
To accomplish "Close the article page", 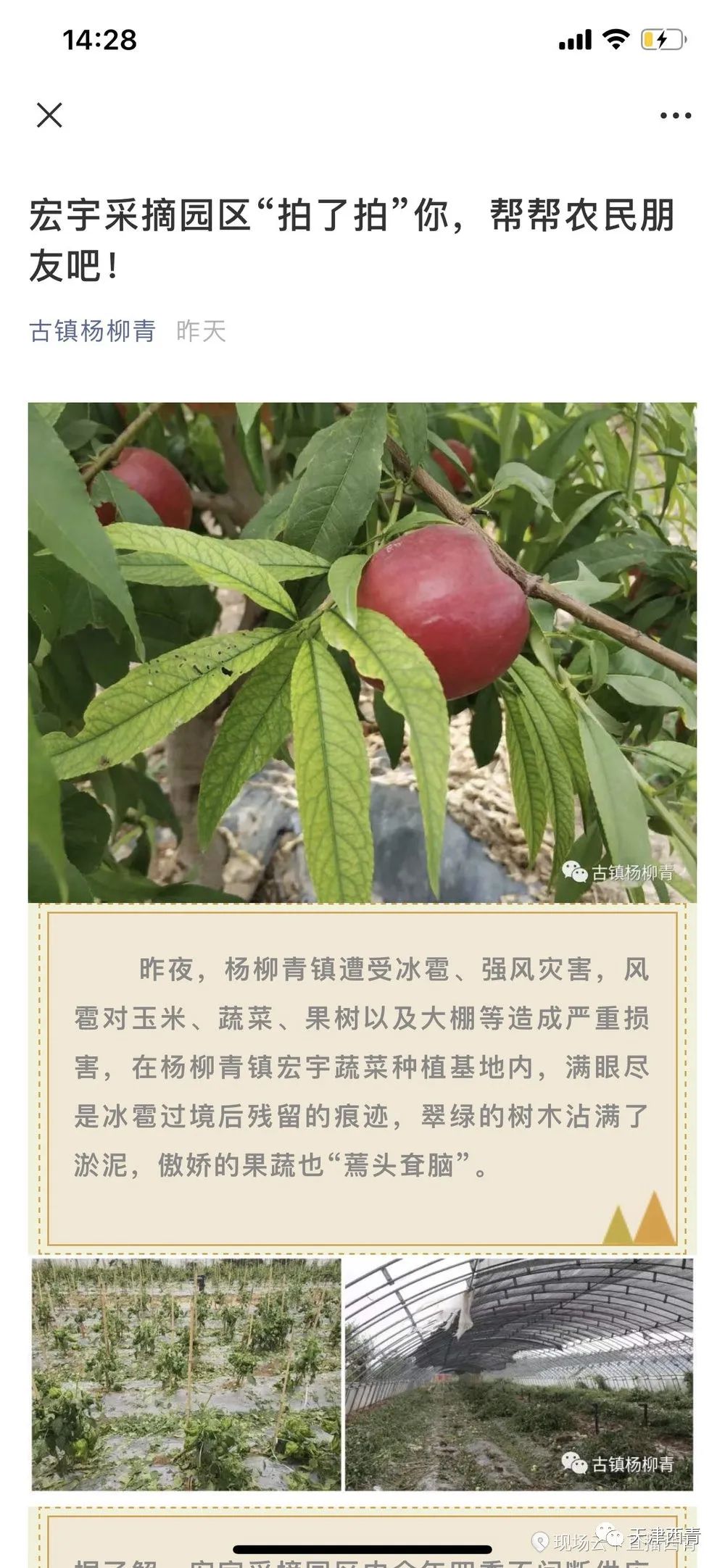I will (49, 115).
